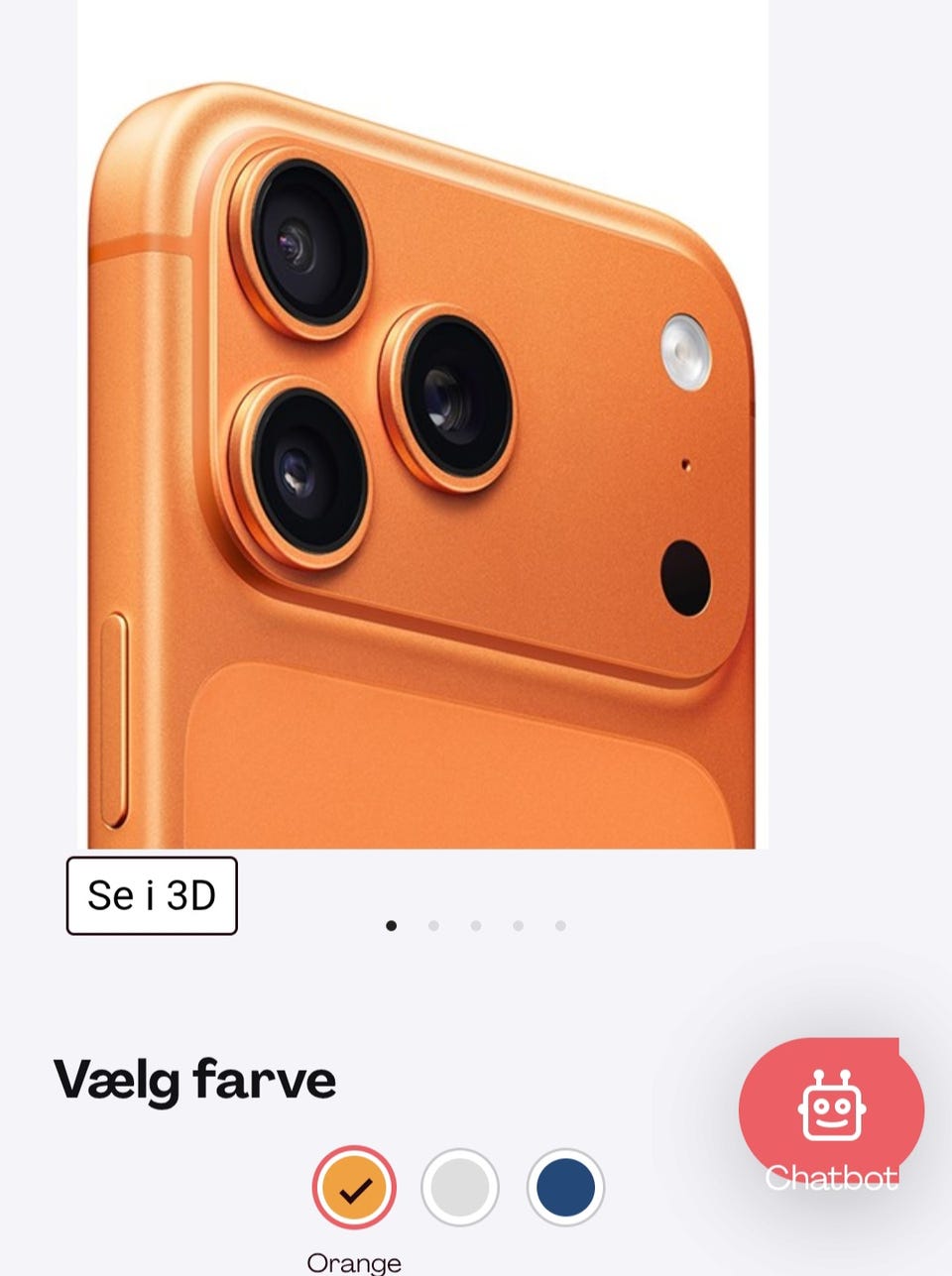Viewport: 952px width, 1276px height.
Task: Click the Vælg farve heading
Action: [194, 1081]
